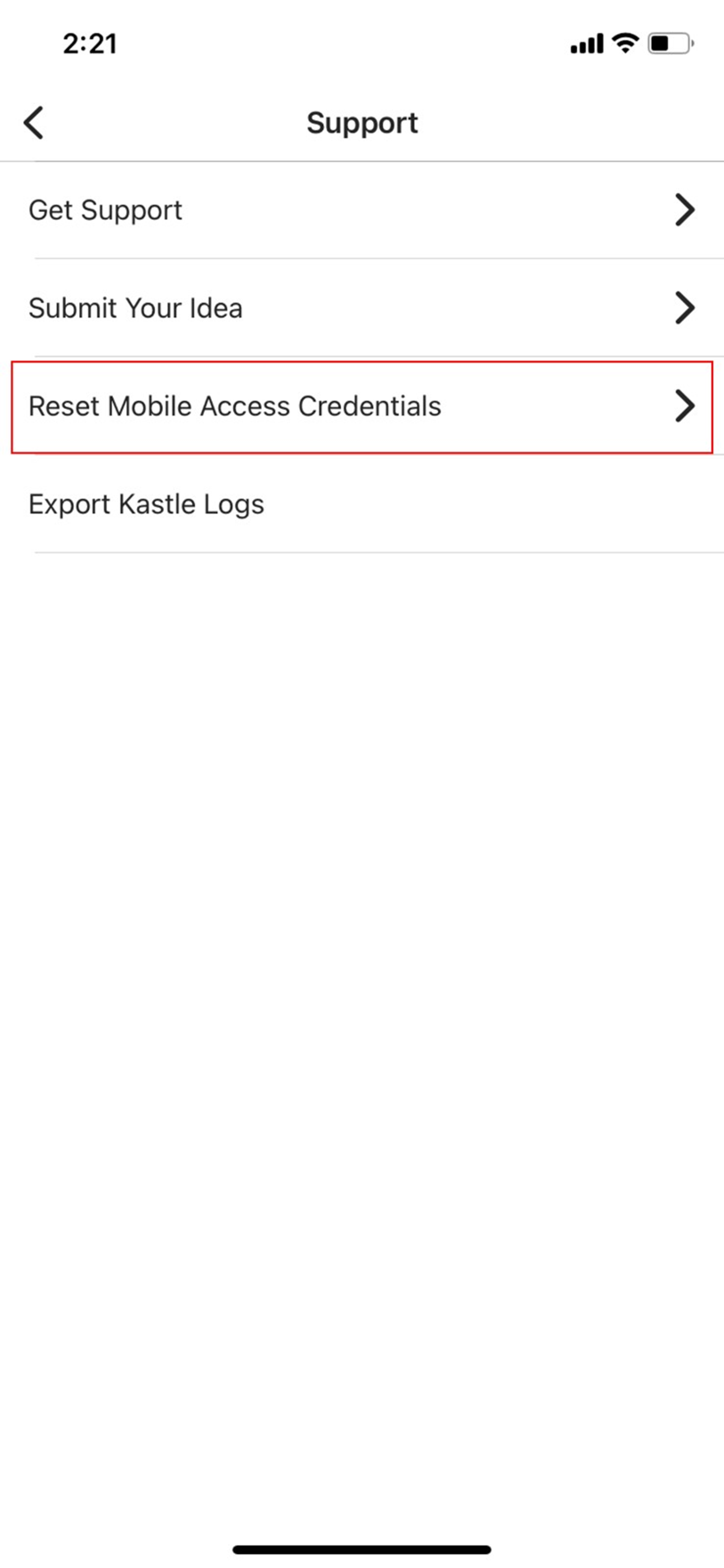The width and height of the screenshot is (724, 1568).
Task: Go back using the arrow
Action: 34,123
